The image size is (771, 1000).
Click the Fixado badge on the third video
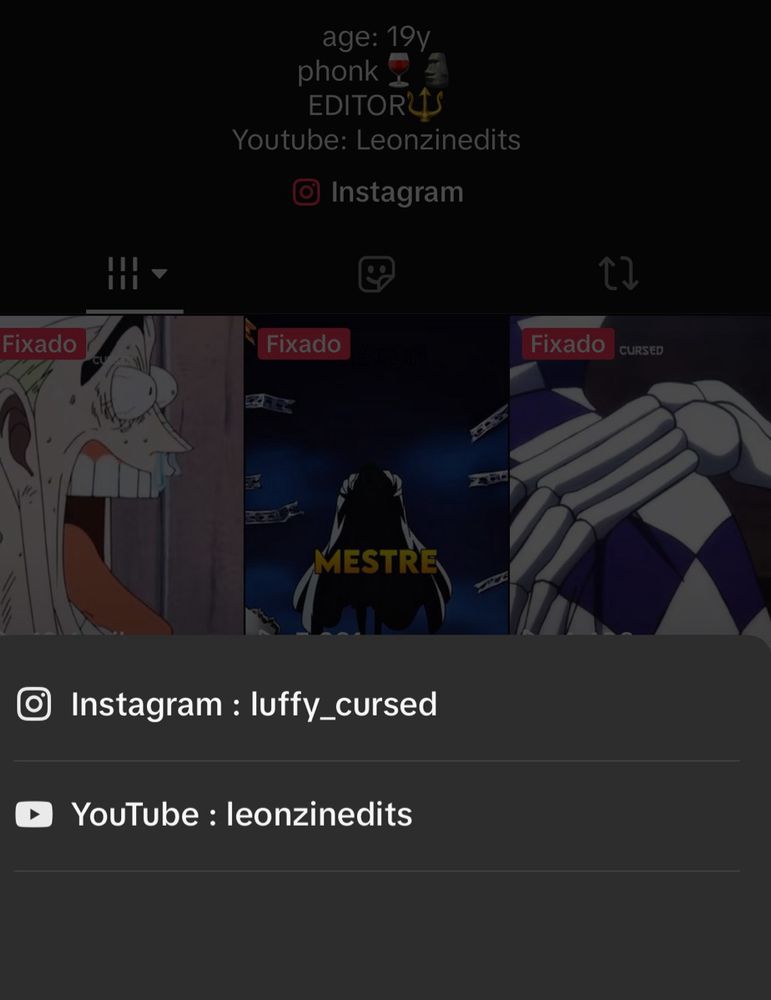coord(566,344)
